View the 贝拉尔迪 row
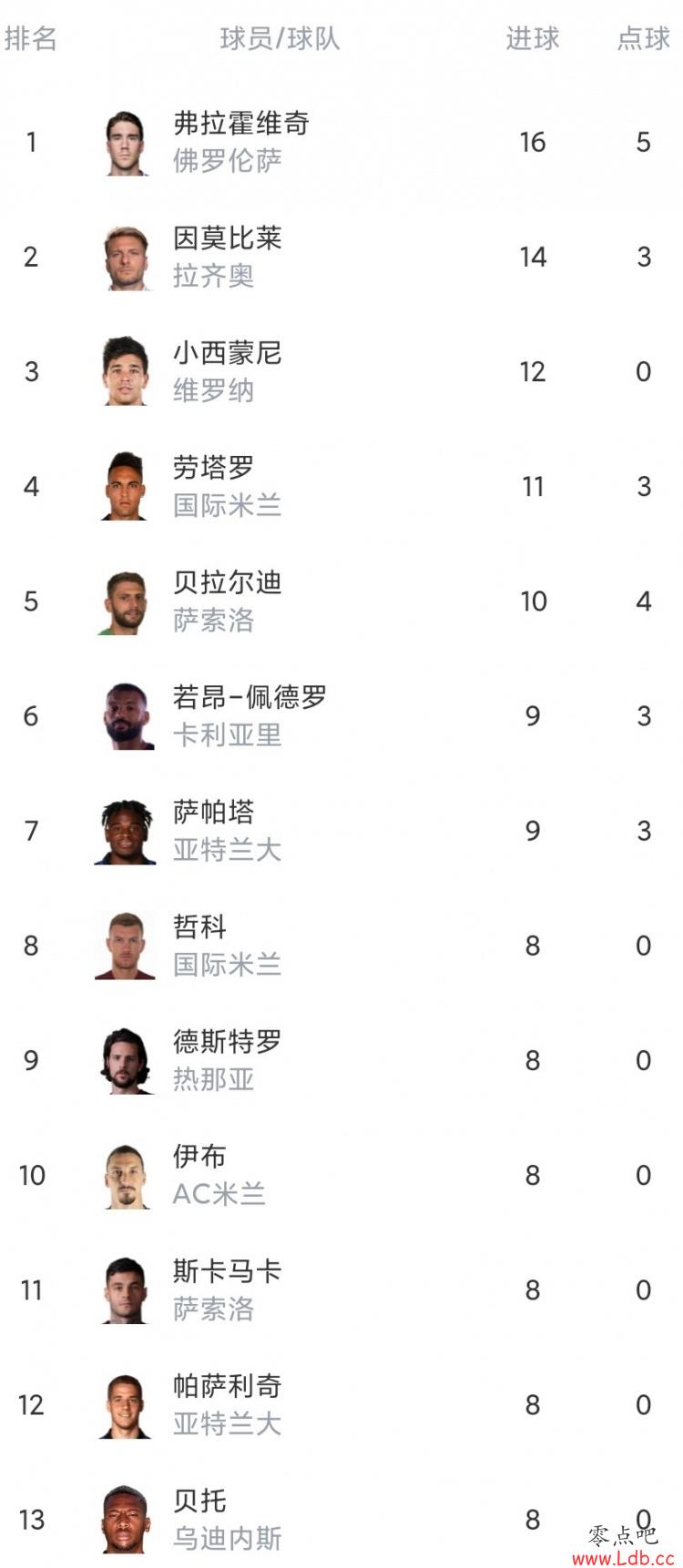This screenshot has width=683, height=1568. pos(341,601)
